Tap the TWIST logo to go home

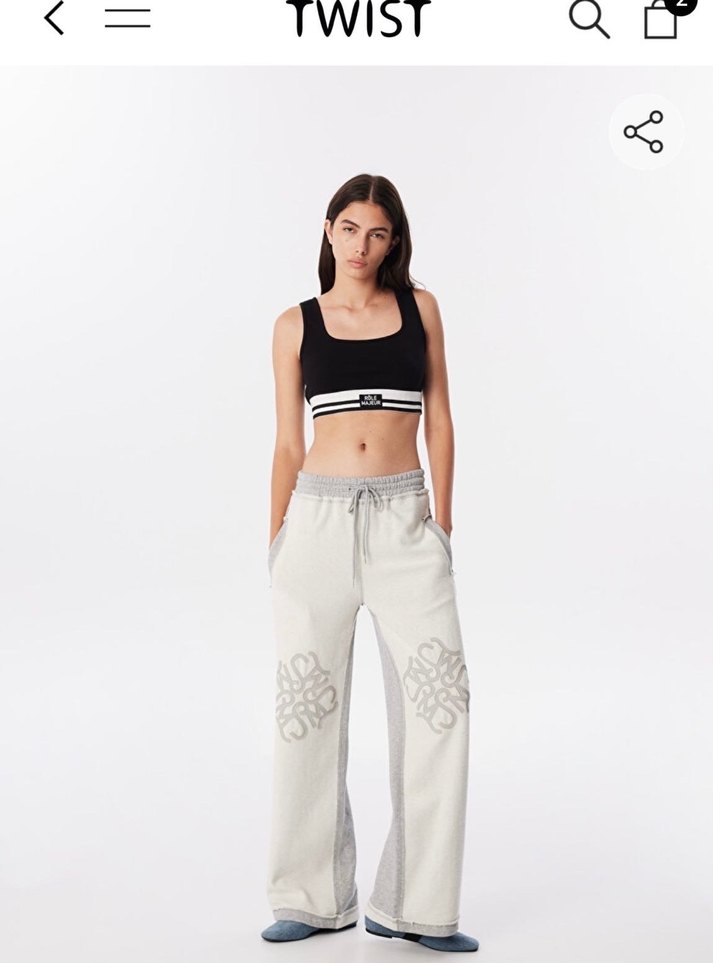357,18
